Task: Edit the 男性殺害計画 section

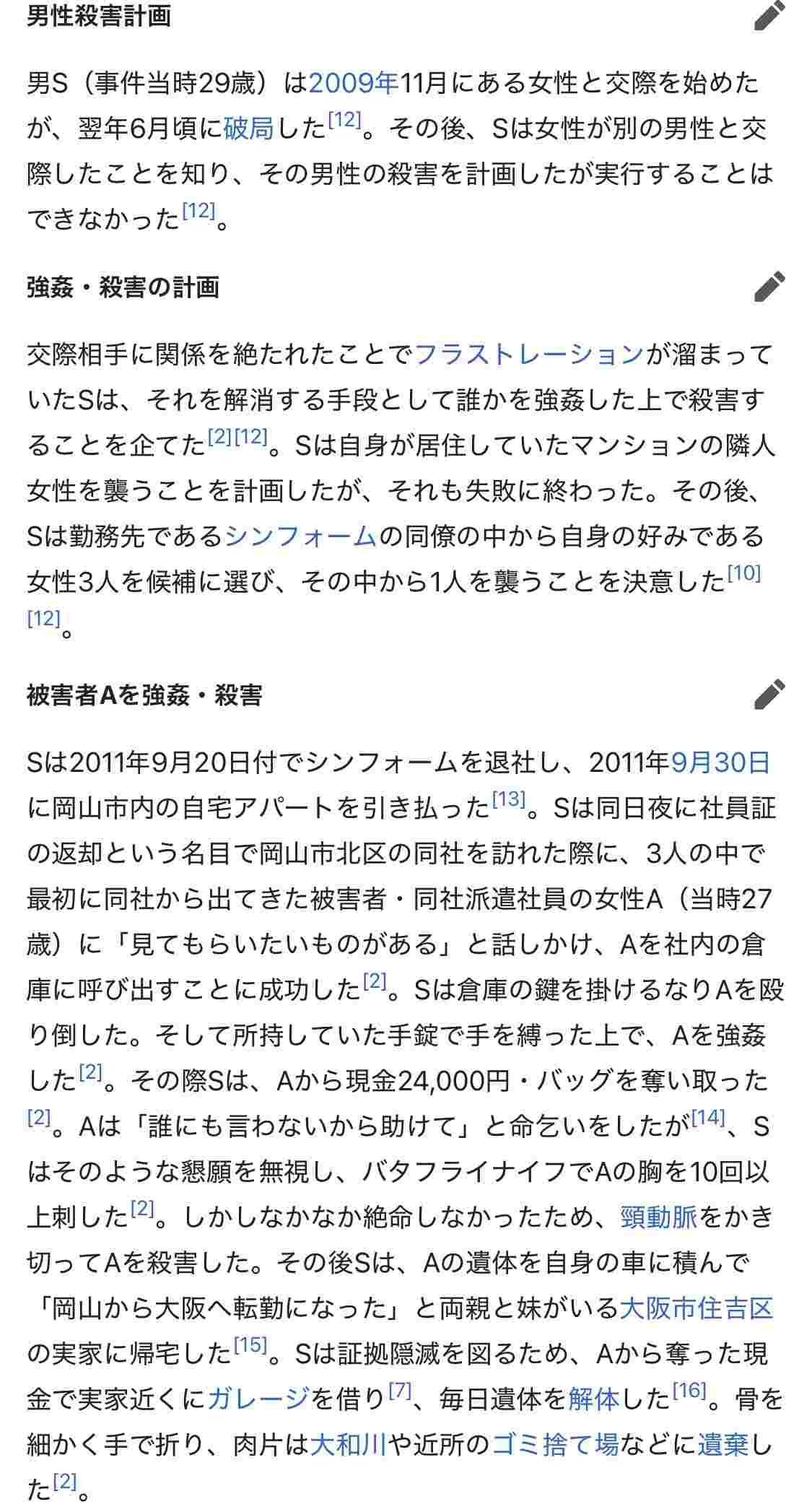Action: (769, 16)
